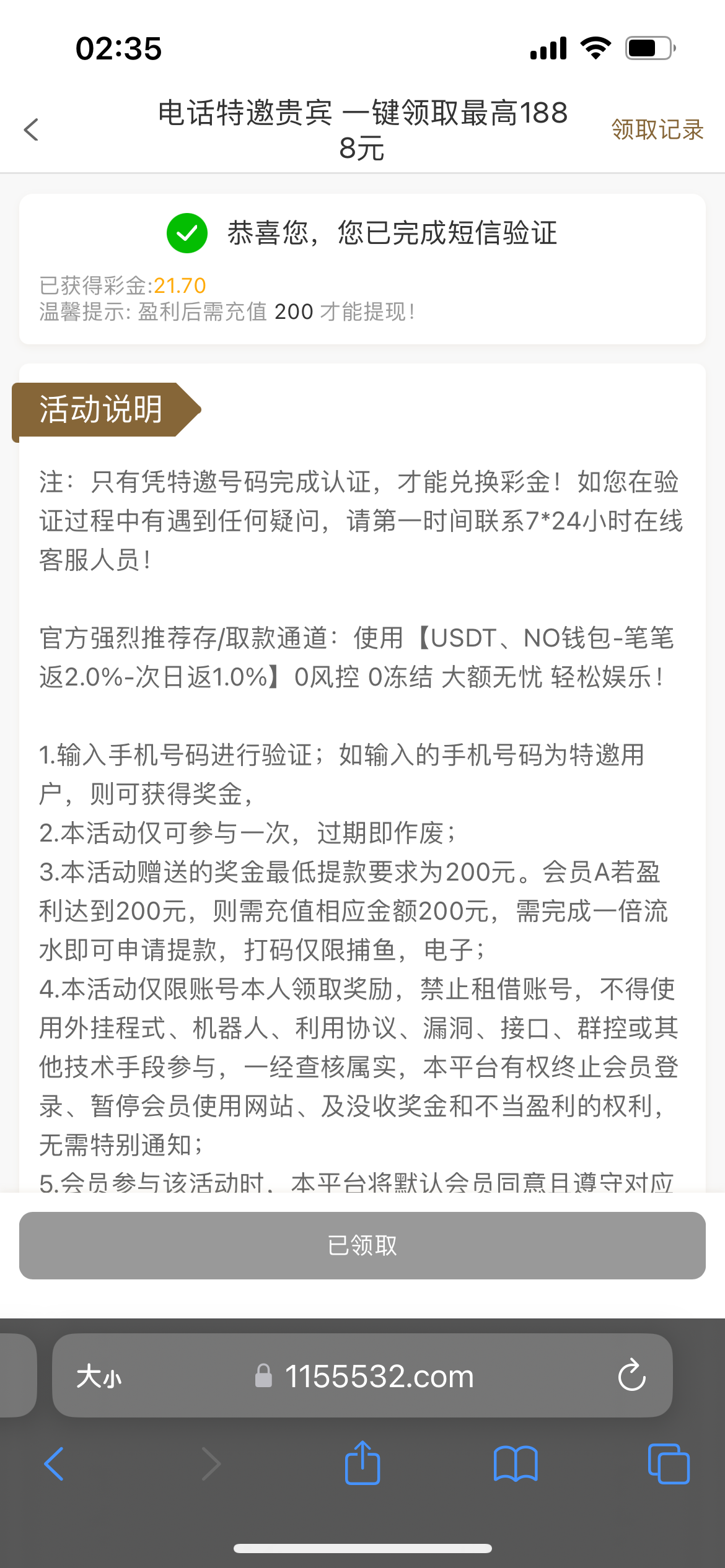Open Safari bookmarks
The width and height of the screenshot is (725, 1568).
coord(516,1464)
